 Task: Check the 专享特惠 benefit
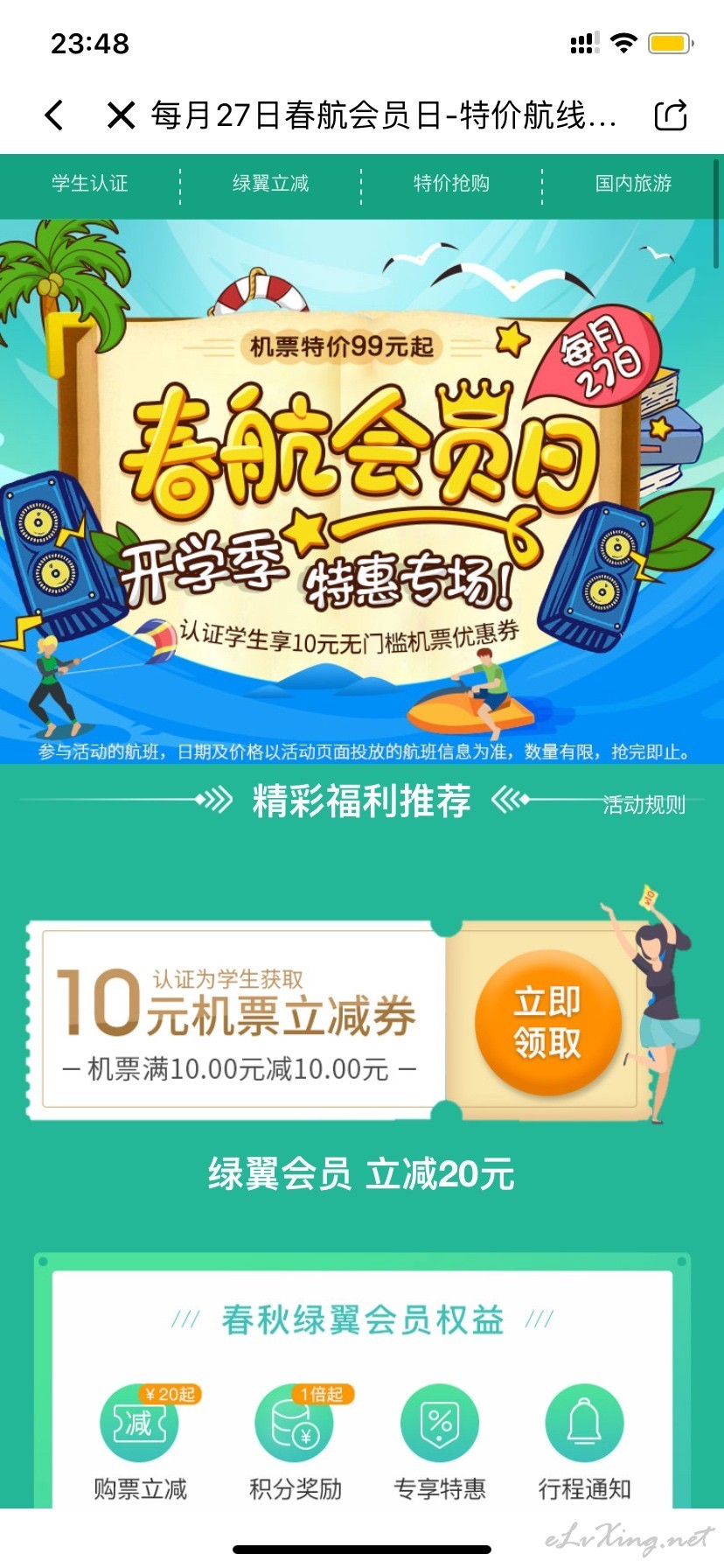point(440,1438)
